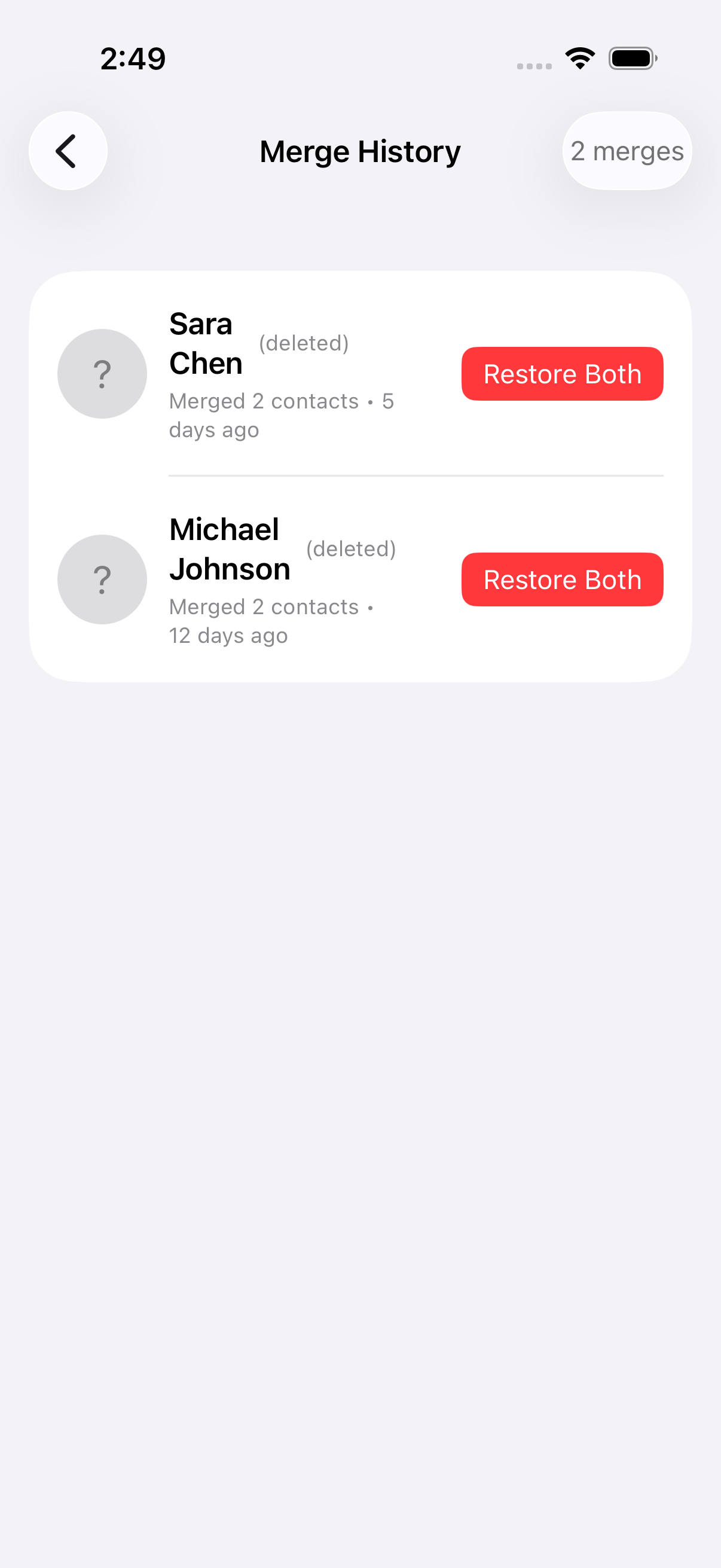This screenshot has width=721, height=1568.
Task: Tap the Wi-Fi icon in the status bar
Action: [x=579, y=57]
